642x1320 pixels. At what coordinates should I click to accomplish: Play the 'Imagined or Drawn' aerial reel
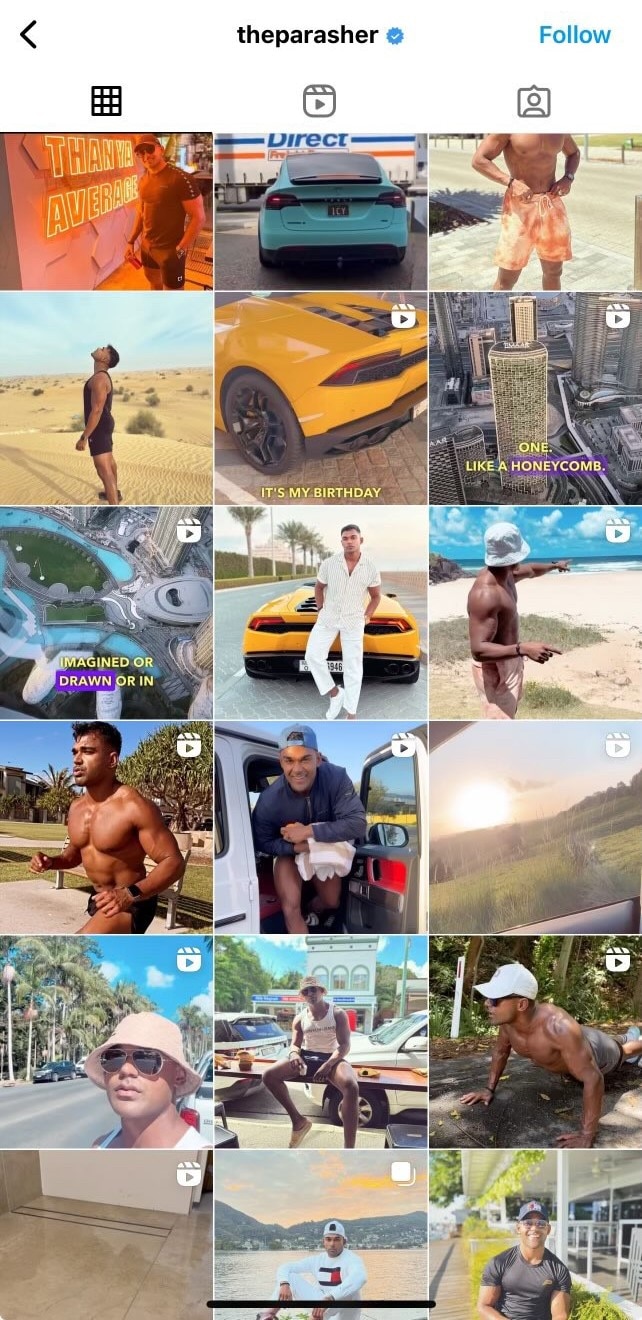(106, 612)
